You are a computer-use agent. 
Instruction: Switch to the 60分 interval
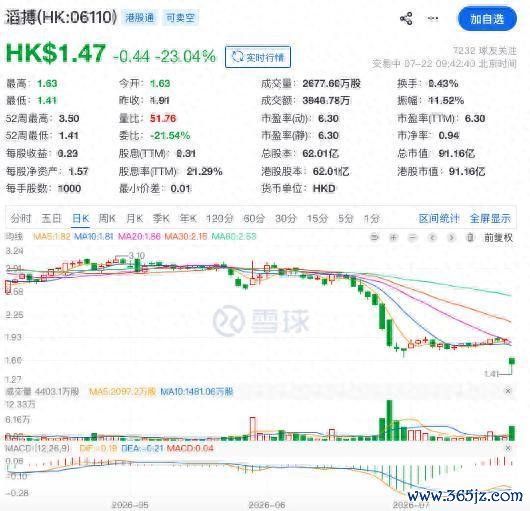[x=254, y=218]
